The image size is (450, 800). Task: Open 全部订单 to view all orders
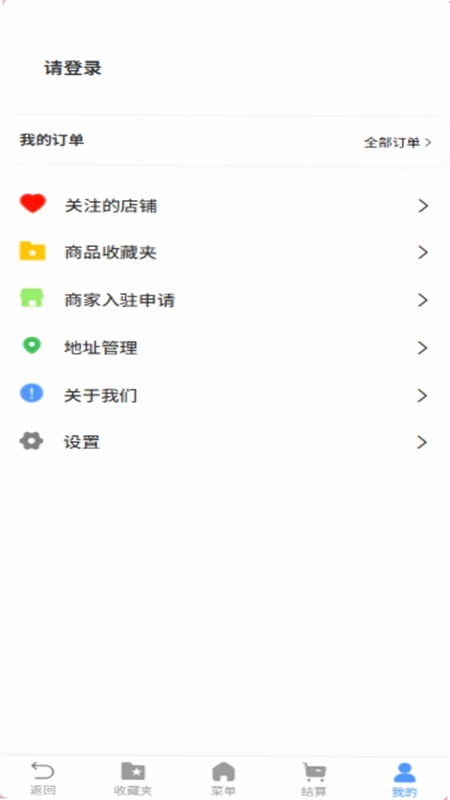pyautogui.click(x=397, y=143)
